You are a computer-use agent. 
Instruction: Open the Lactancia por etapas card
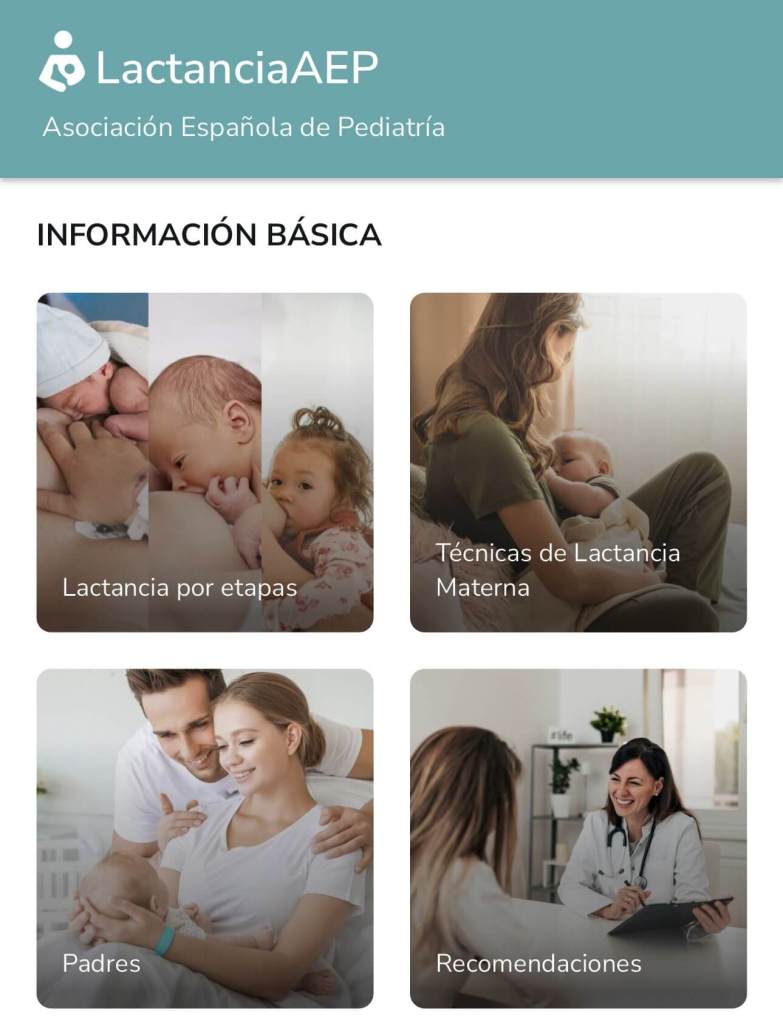[205, 462]
